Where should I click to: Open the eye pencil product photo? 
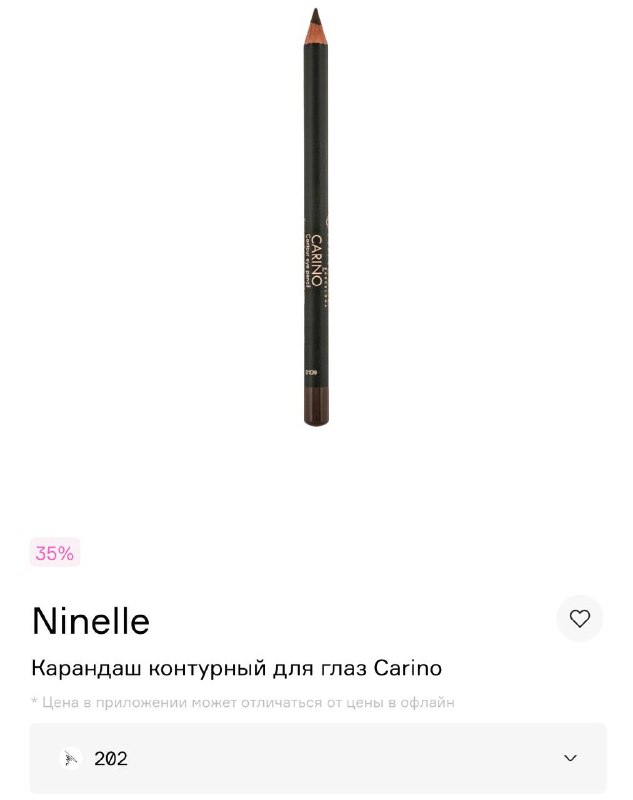[316, 217]
